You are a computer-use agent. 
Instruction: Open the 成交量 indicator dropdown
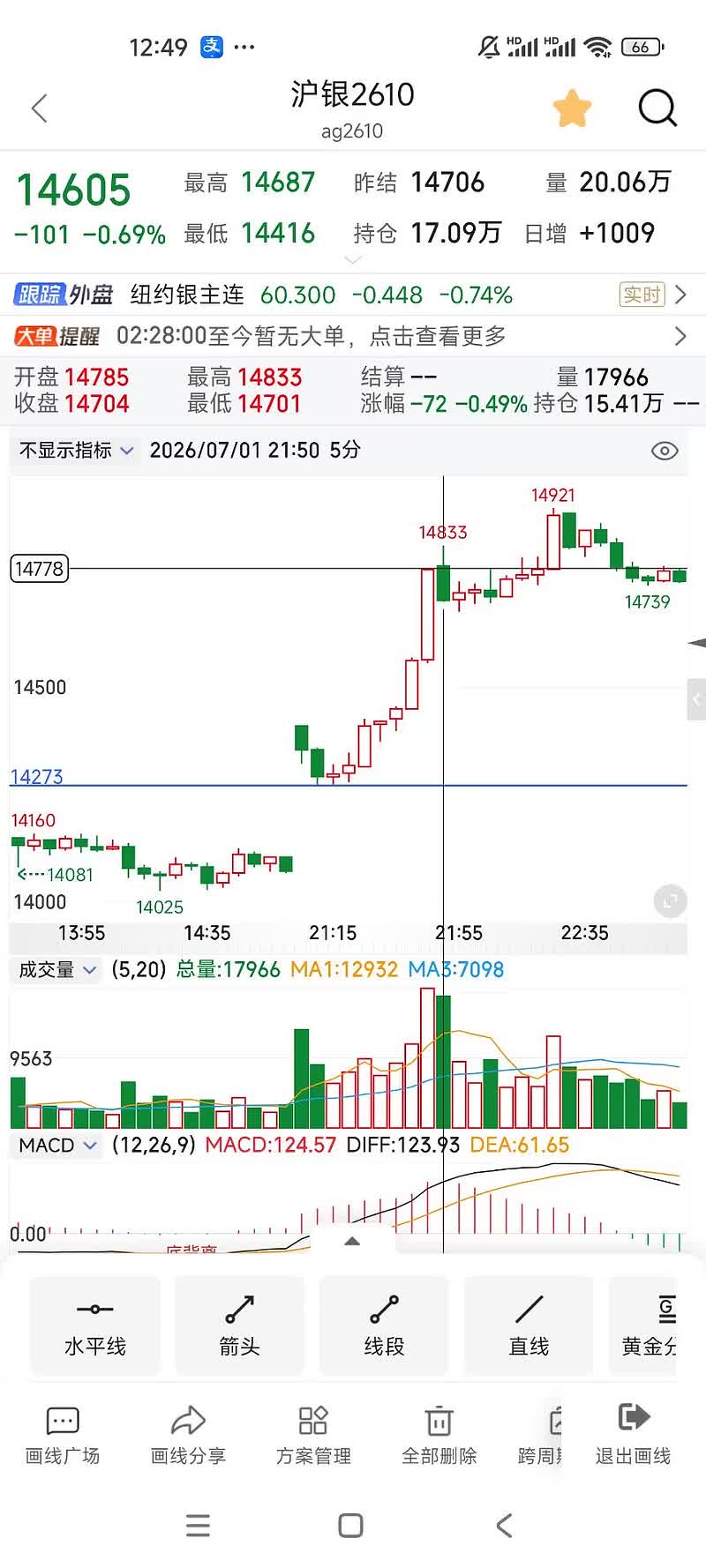coord(56,970)
